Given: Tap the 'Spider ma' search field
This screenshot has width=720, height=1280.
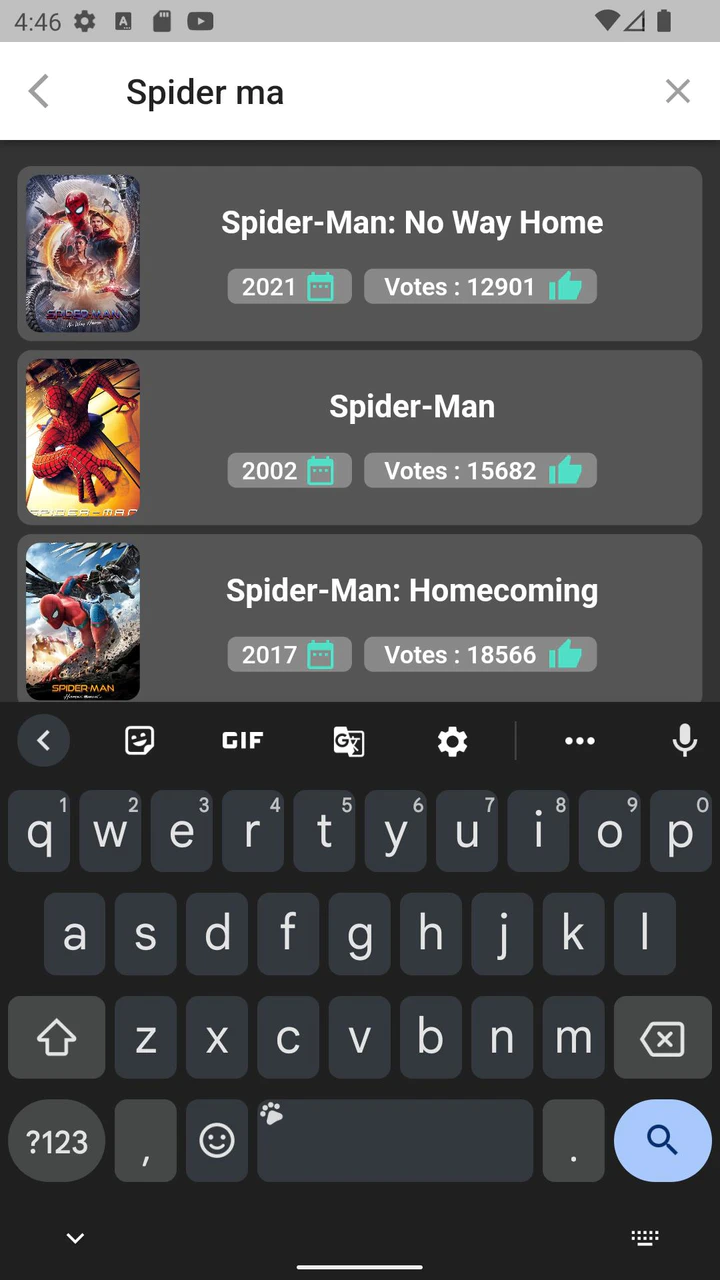Looking at the screenshot, I should 380,92.
